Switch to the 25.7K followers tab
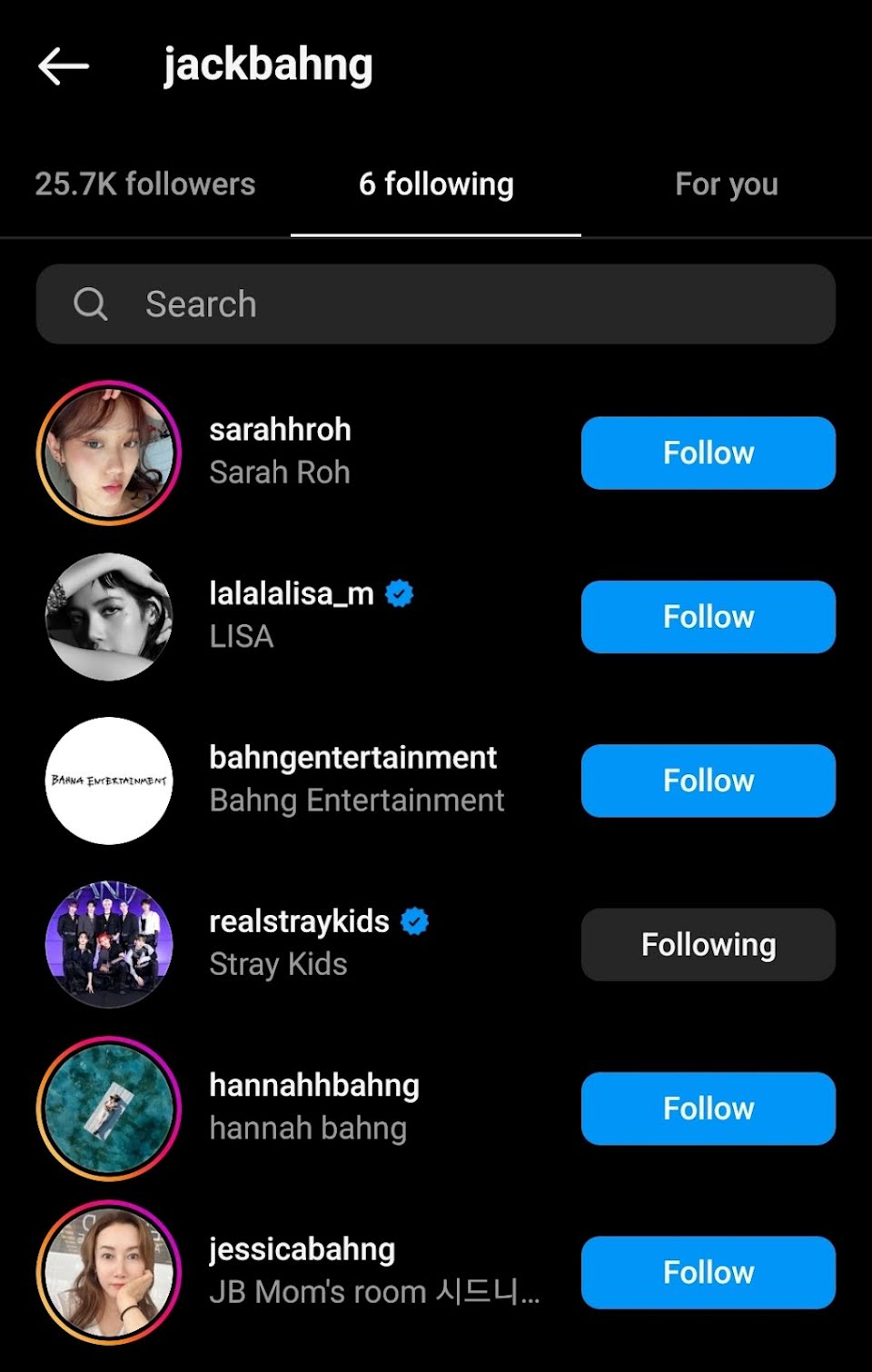Viewport: 872px width, 1372px height. click(145, 184)
